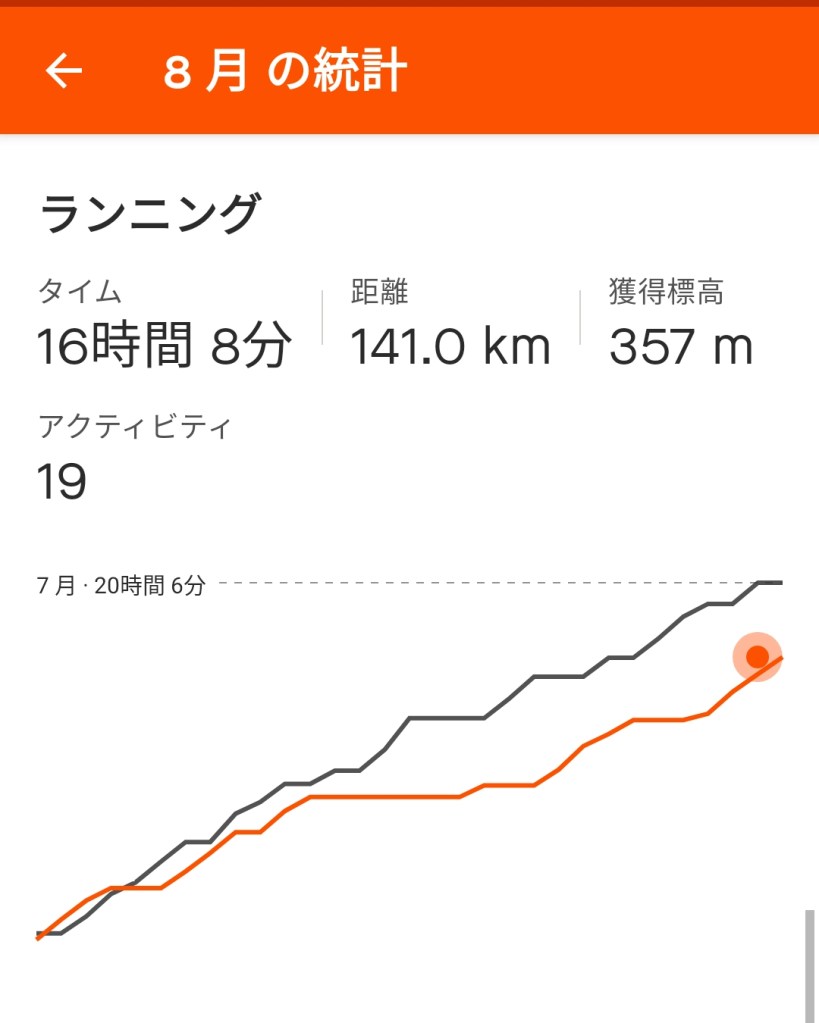The height and width of the screenshot is (1023, 819).
Task: Go back from the 8月の統計 screen
Action: pos(64,71)
